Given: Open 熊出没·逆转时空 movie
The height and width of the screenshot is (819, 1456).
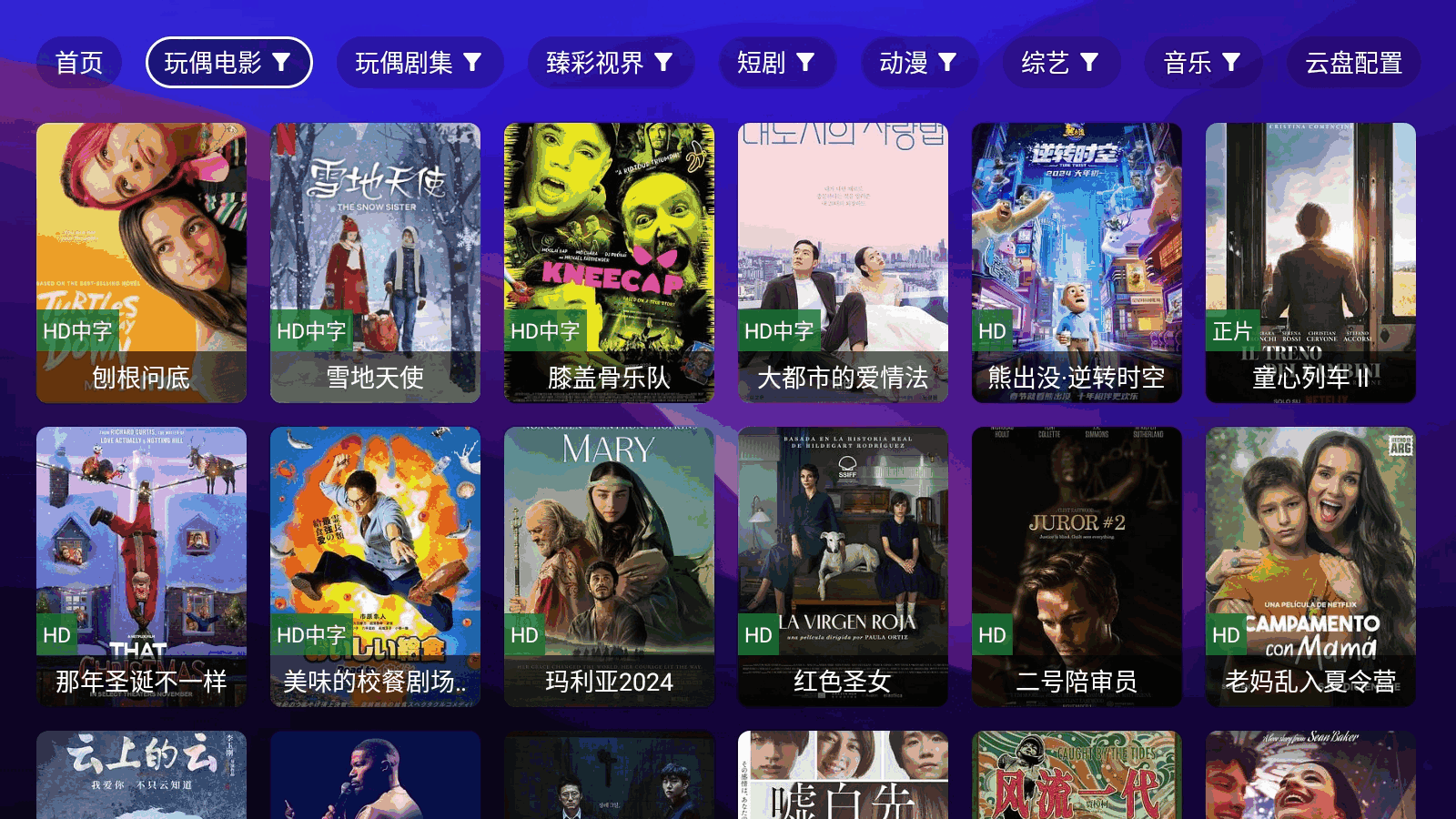Looking at the screenshot, I should pyautogui.click(x=1077, y=262).
